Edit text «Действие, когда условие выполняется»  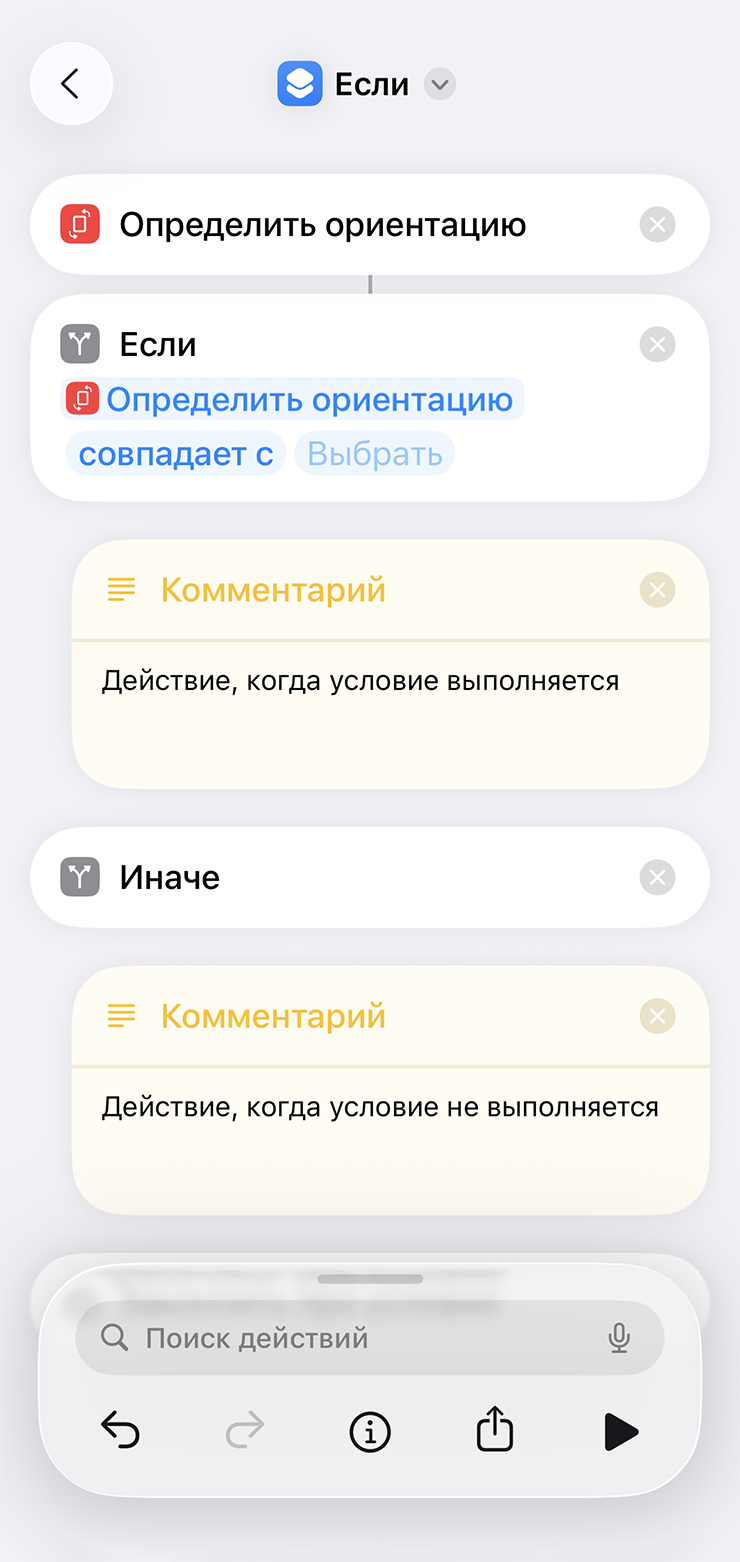point(360,682)
